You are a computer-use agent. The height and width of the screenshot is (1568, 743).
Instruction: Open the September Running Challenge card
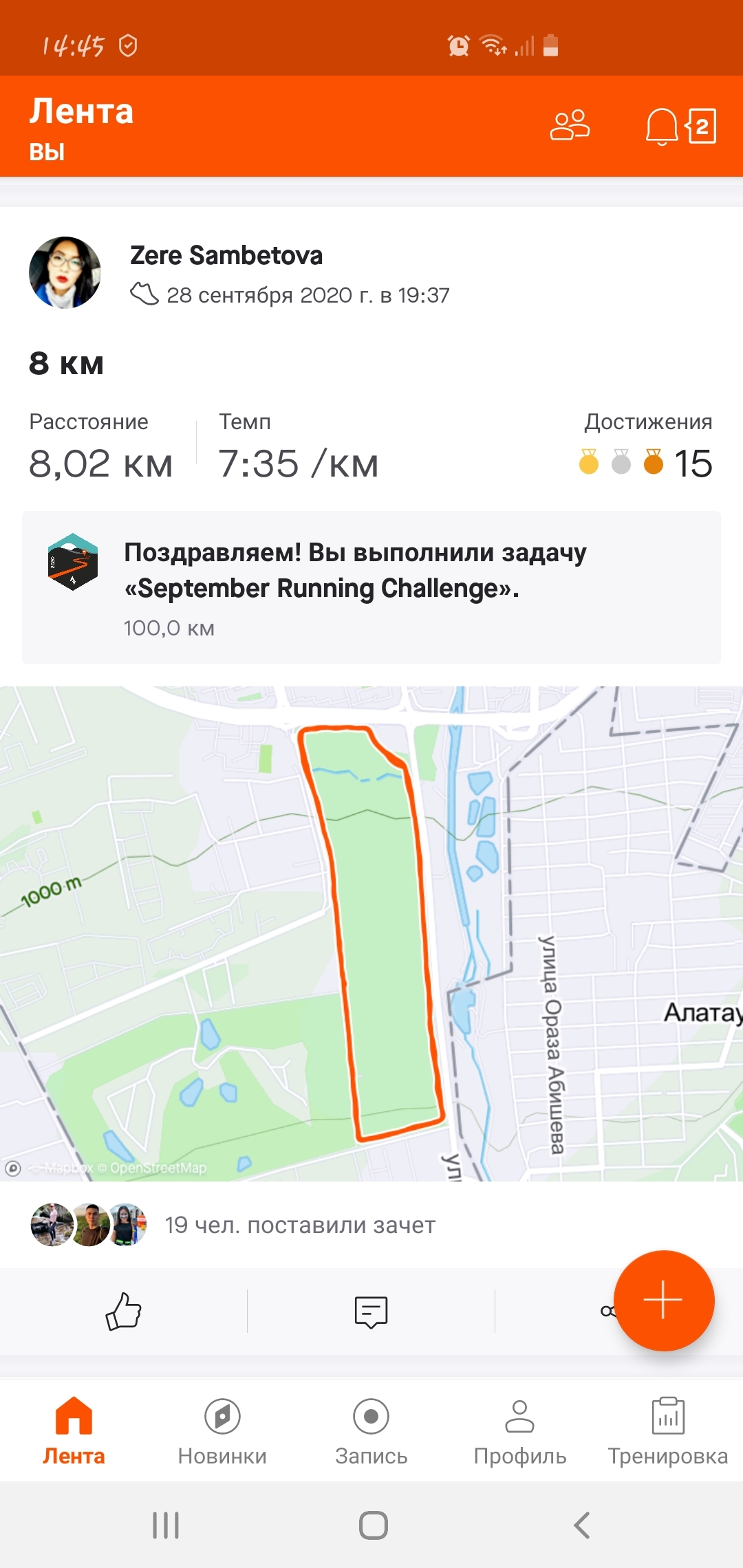click(x=371, y=587)
